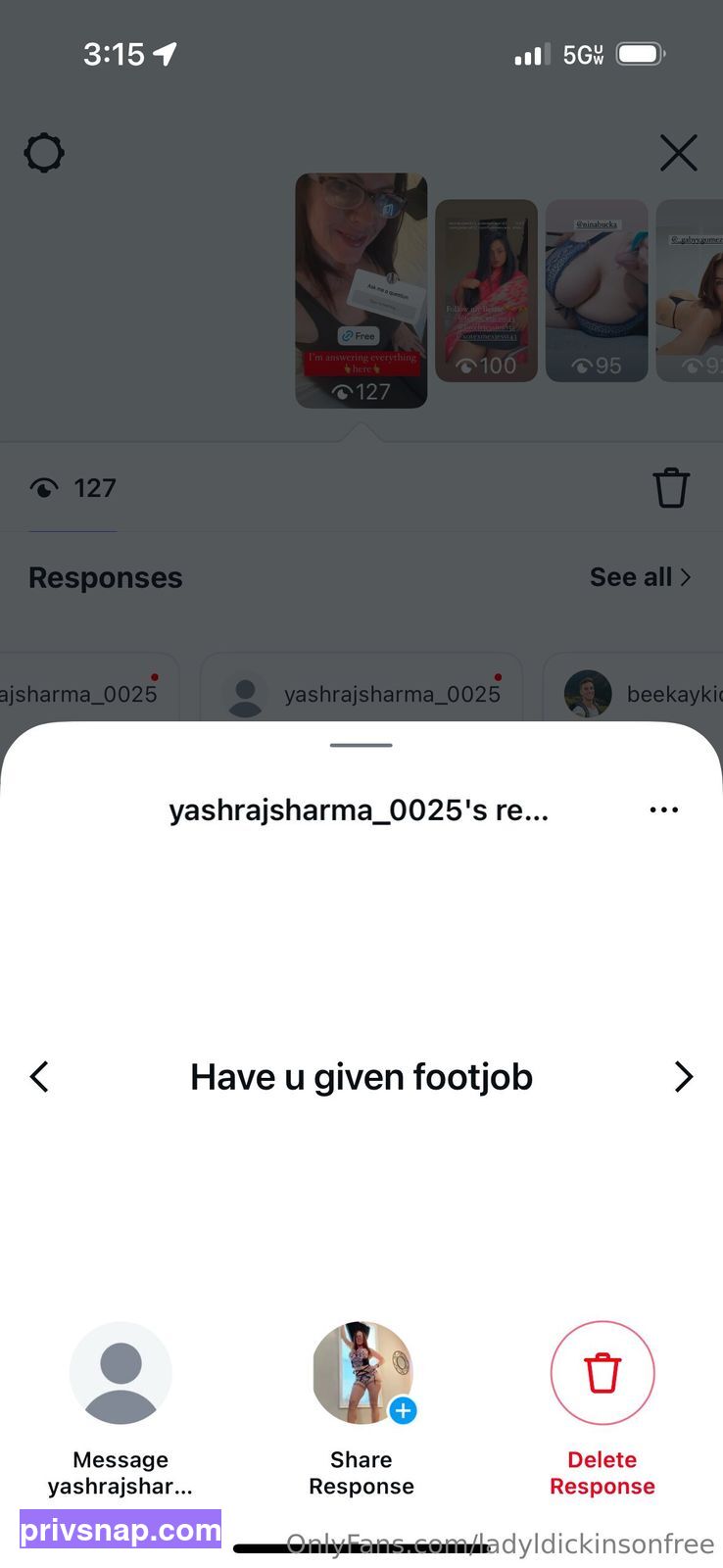The height and width of the screenshot is (1568, 723).
Task: Open the story thumbnail with 95 views
Action: (x=597, y=290)
